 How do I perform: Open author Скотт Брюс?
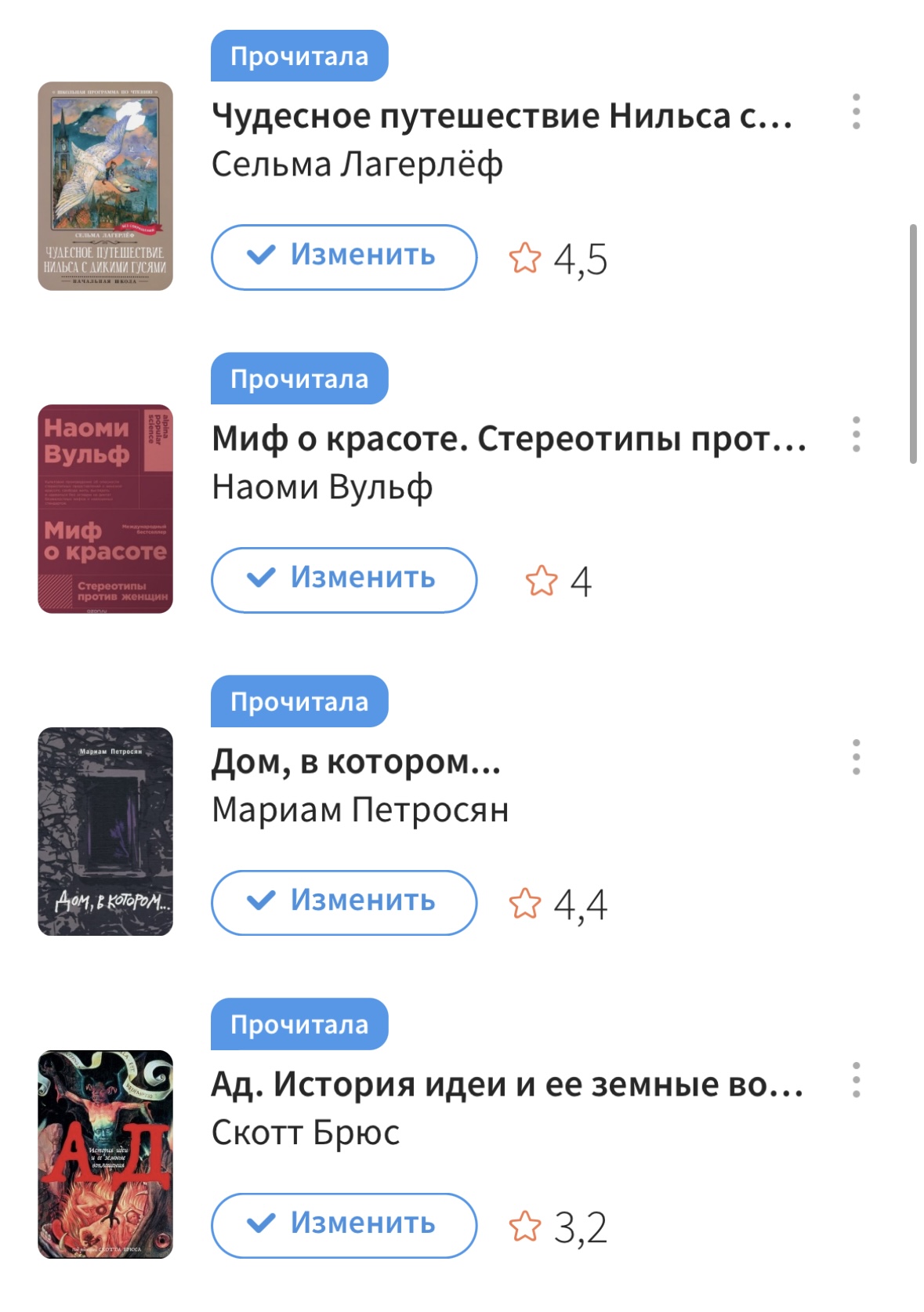(306, 1133)
